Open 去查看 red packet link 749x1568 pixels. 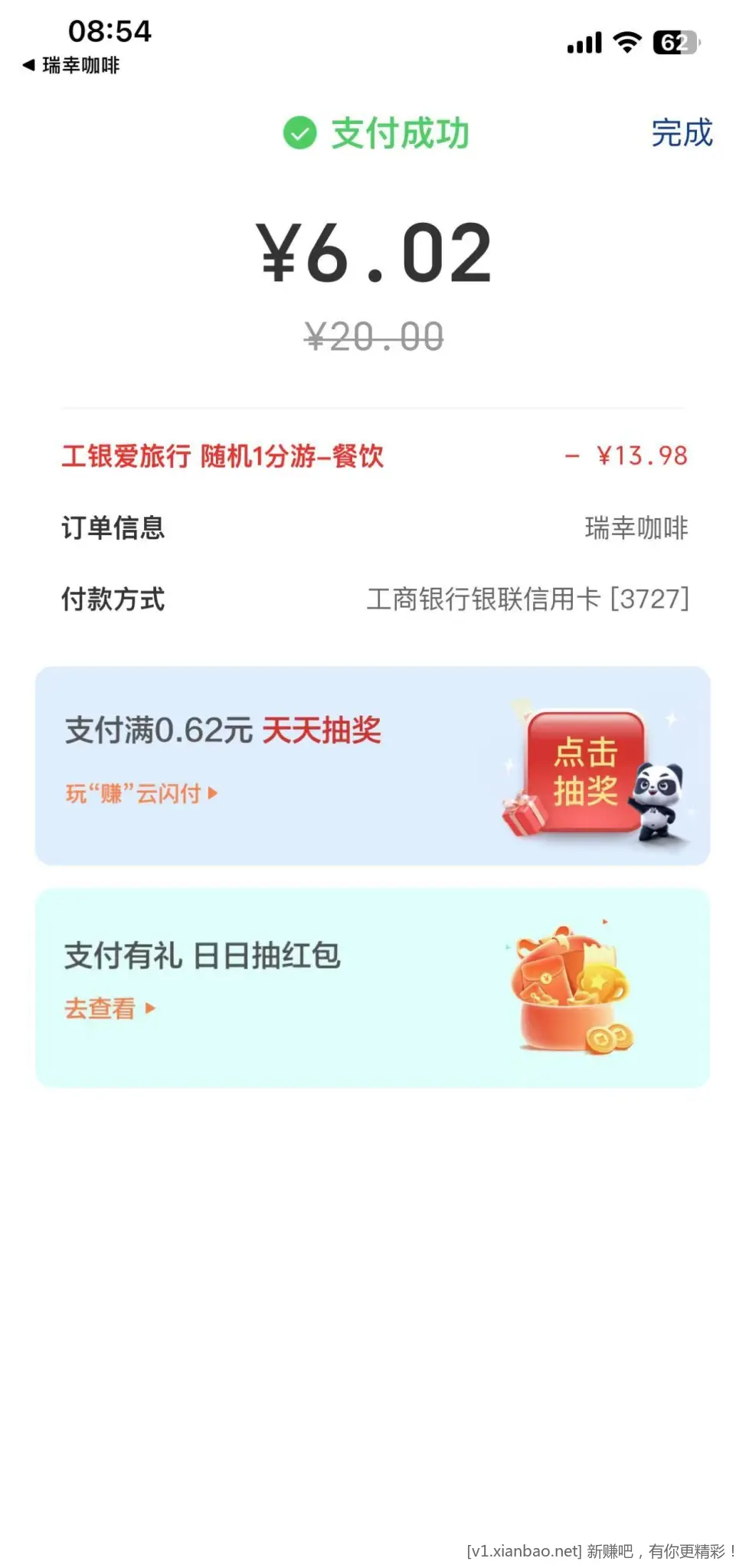[x=110, y=1008]
